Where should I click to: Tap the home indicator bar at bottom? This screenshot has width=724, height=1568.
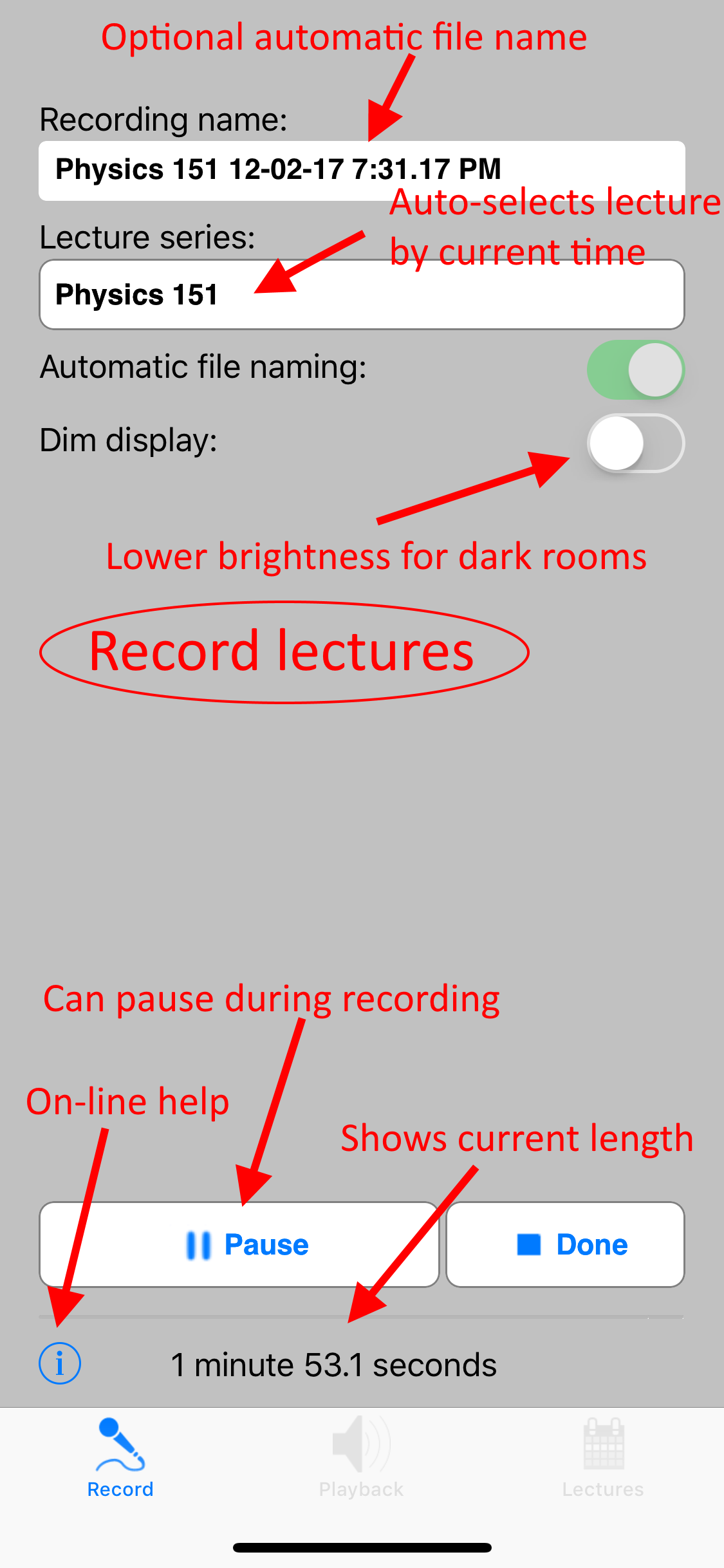click(362, 1546)
